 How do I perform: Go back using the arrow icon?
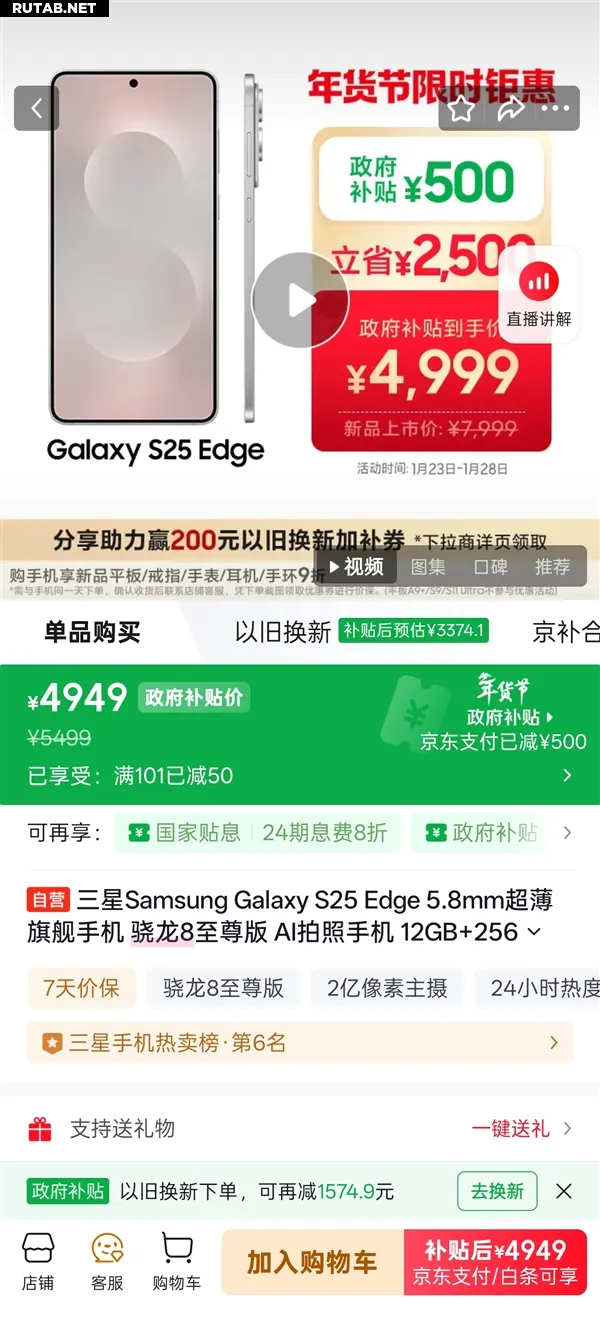(x=36, y=108)
